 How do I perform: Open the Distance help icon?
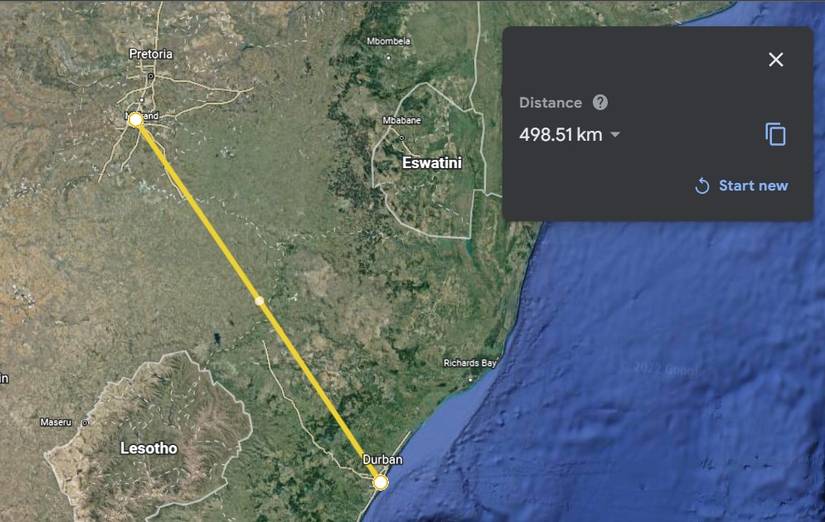(x=600, y=102)
